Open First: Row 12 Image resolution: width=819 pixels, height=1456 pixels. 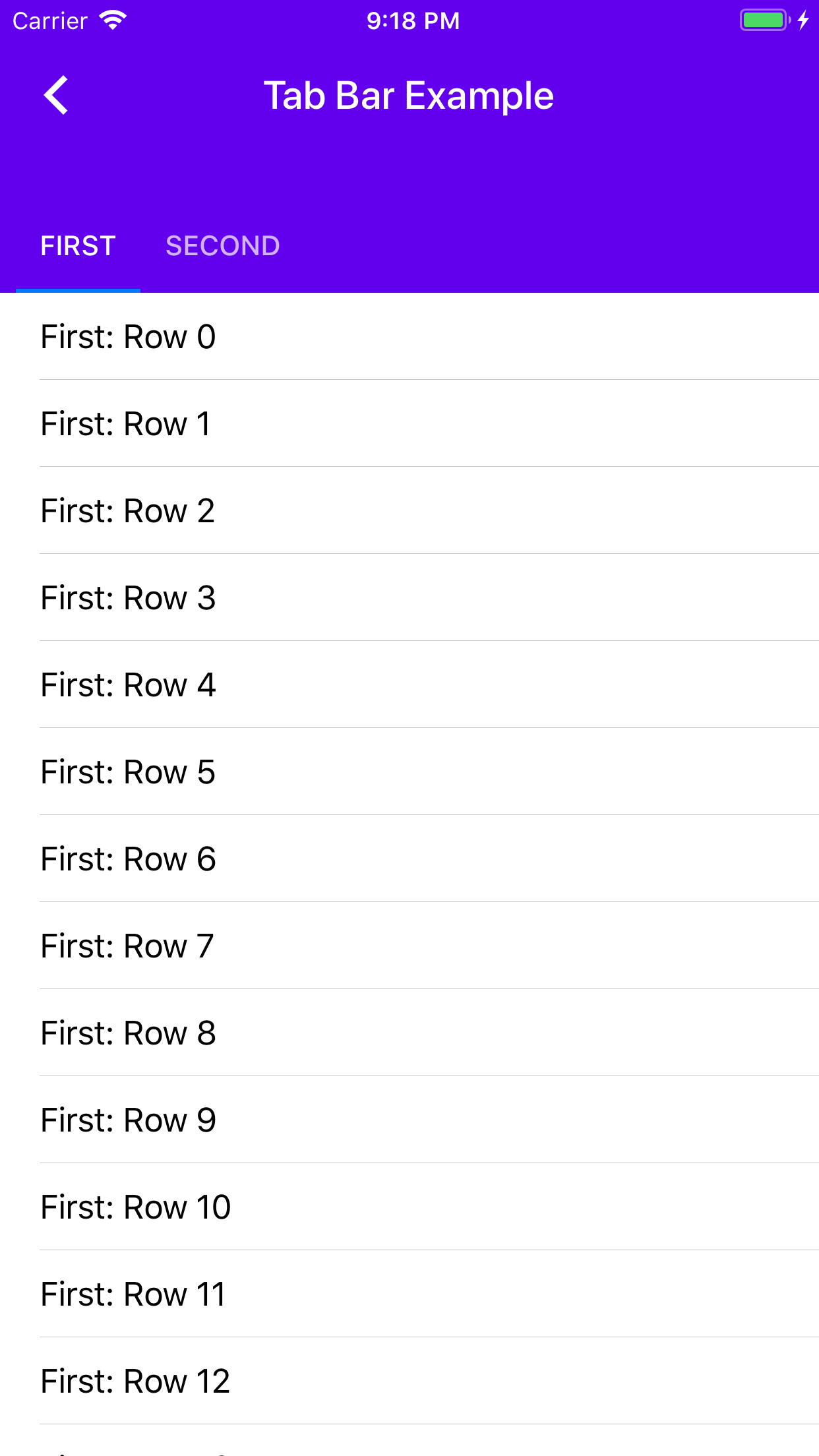coord(409,1381)
